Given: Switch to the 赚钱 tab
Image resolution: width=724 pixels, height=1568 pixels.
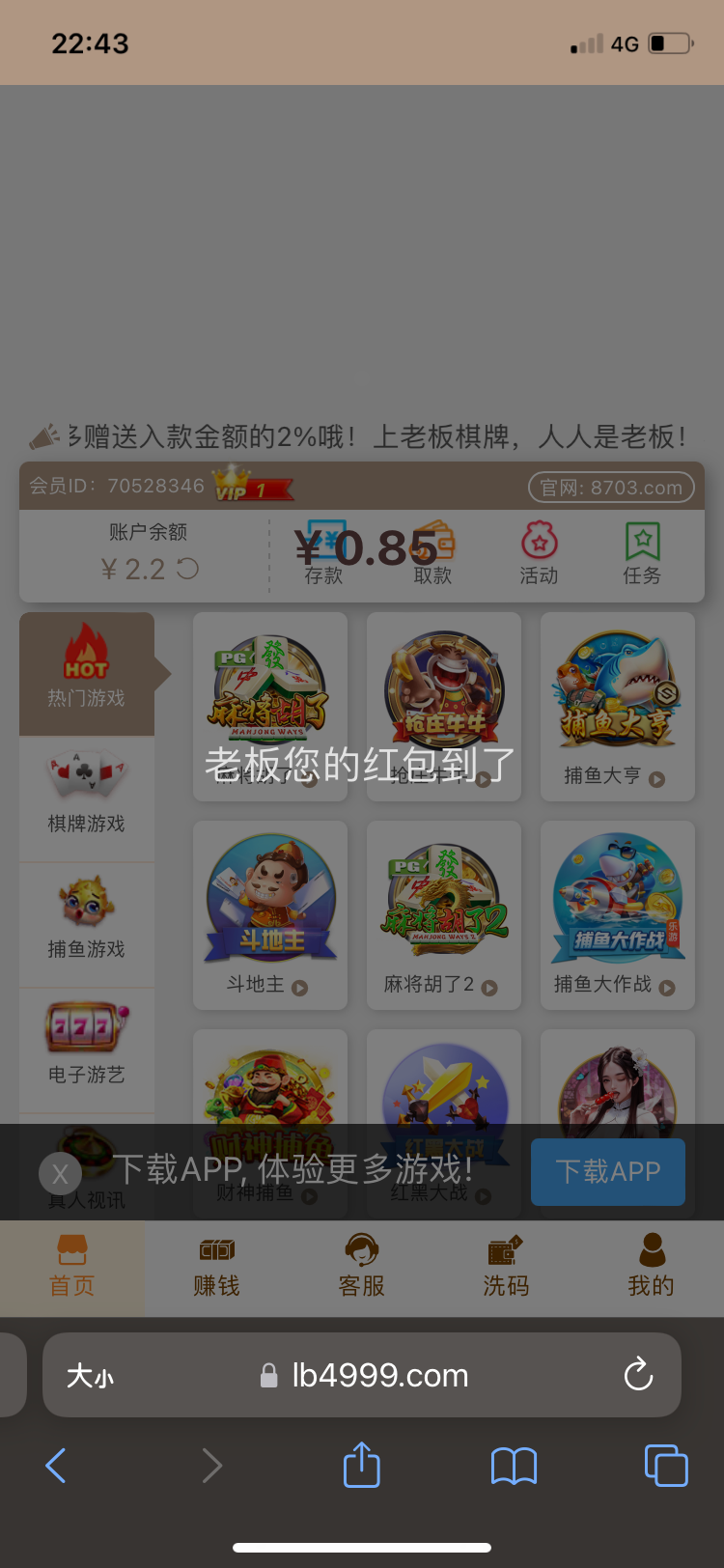Looking at the screenshot, I should 216,1267.
